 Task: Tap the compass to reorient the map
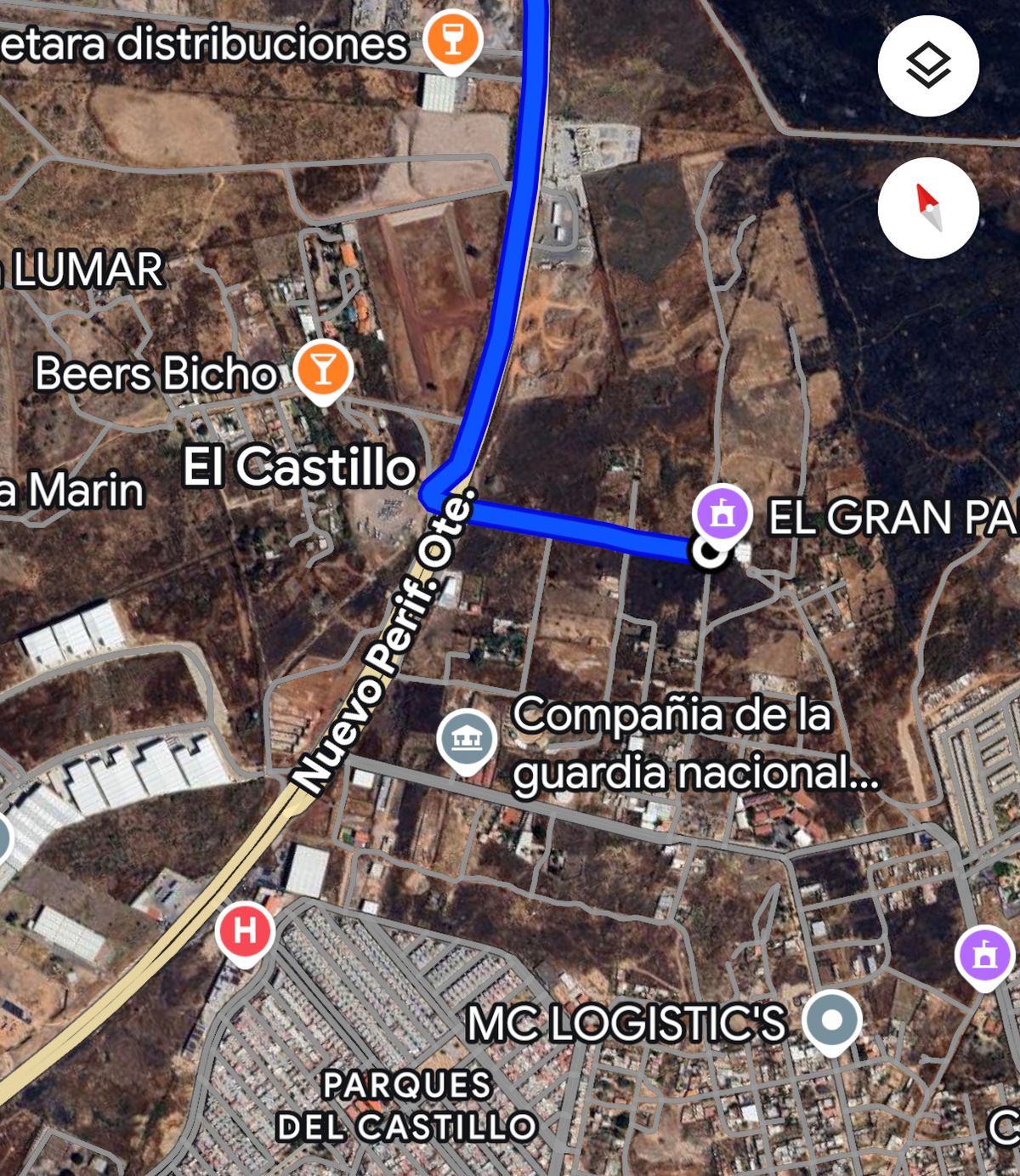click(928, 207)
